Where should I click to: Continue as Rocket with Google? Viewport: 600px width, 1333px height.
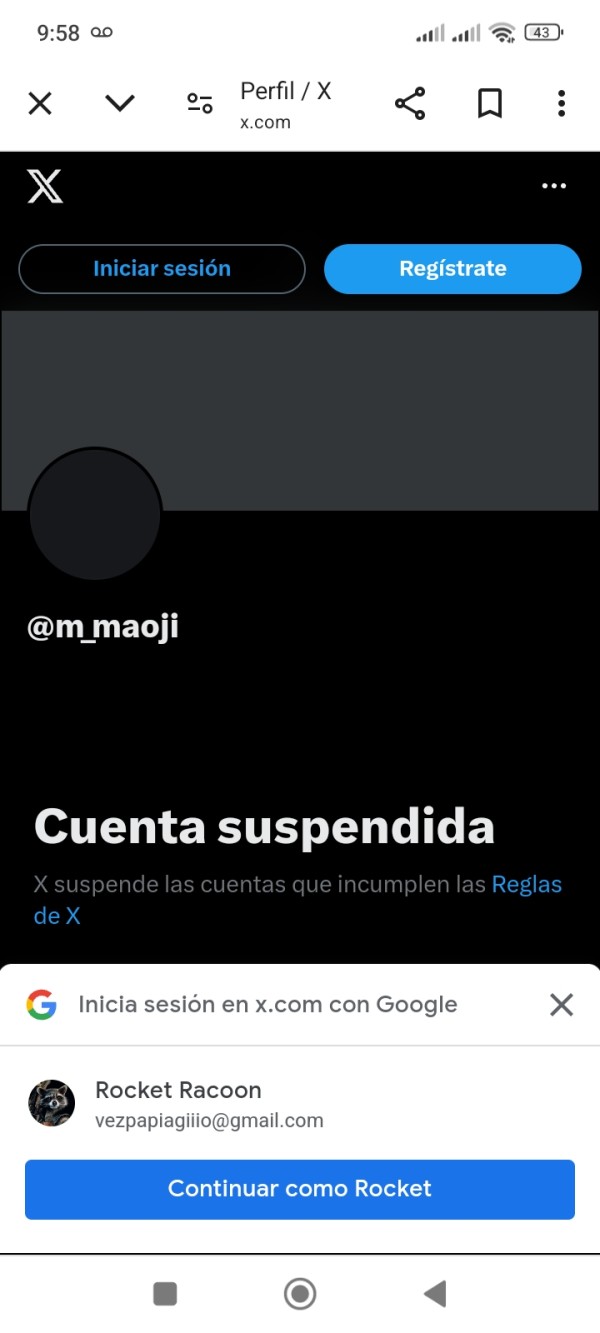click(300, 1189)
